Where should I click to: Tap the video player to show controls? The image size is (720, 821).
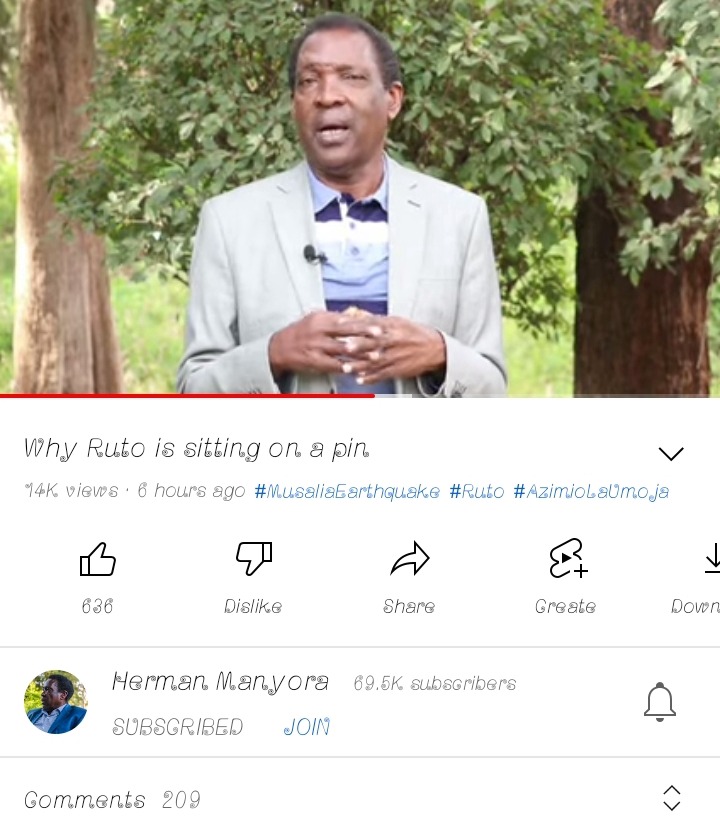click(360, 200)
